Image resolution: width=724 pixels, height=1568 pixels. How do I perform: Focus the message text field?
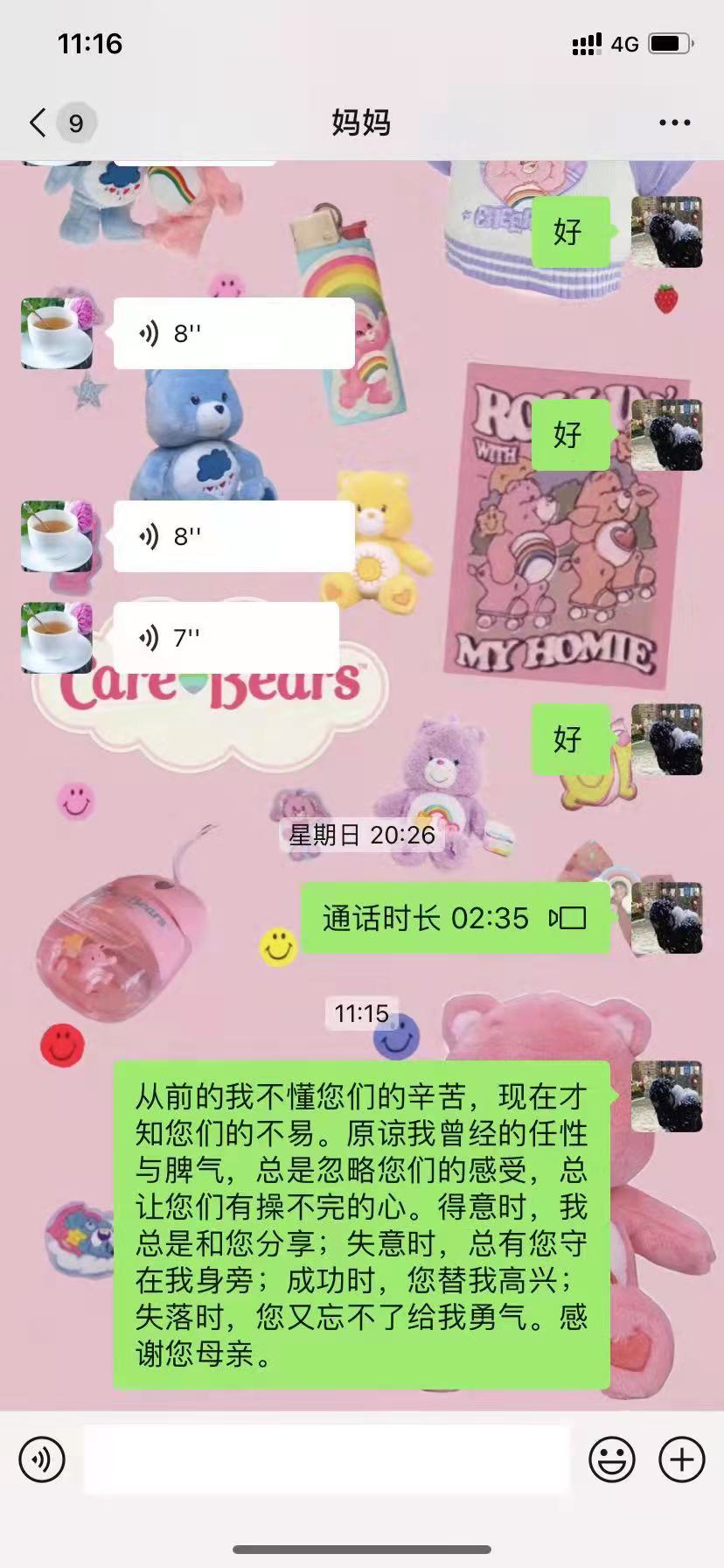tap(325, 1459)
